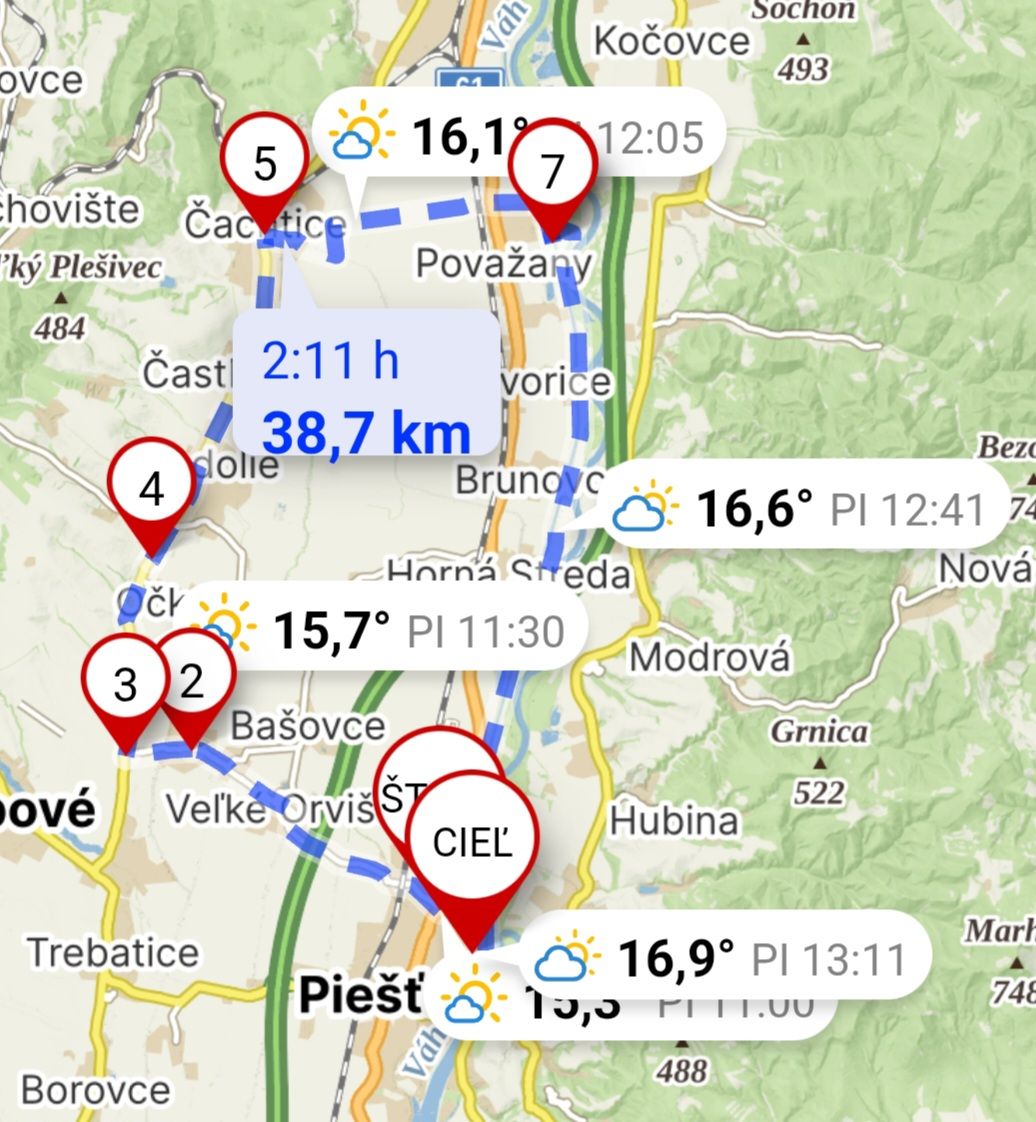
Task: Tap waypoint marker 7 near Považany
Action: [553, 172]
